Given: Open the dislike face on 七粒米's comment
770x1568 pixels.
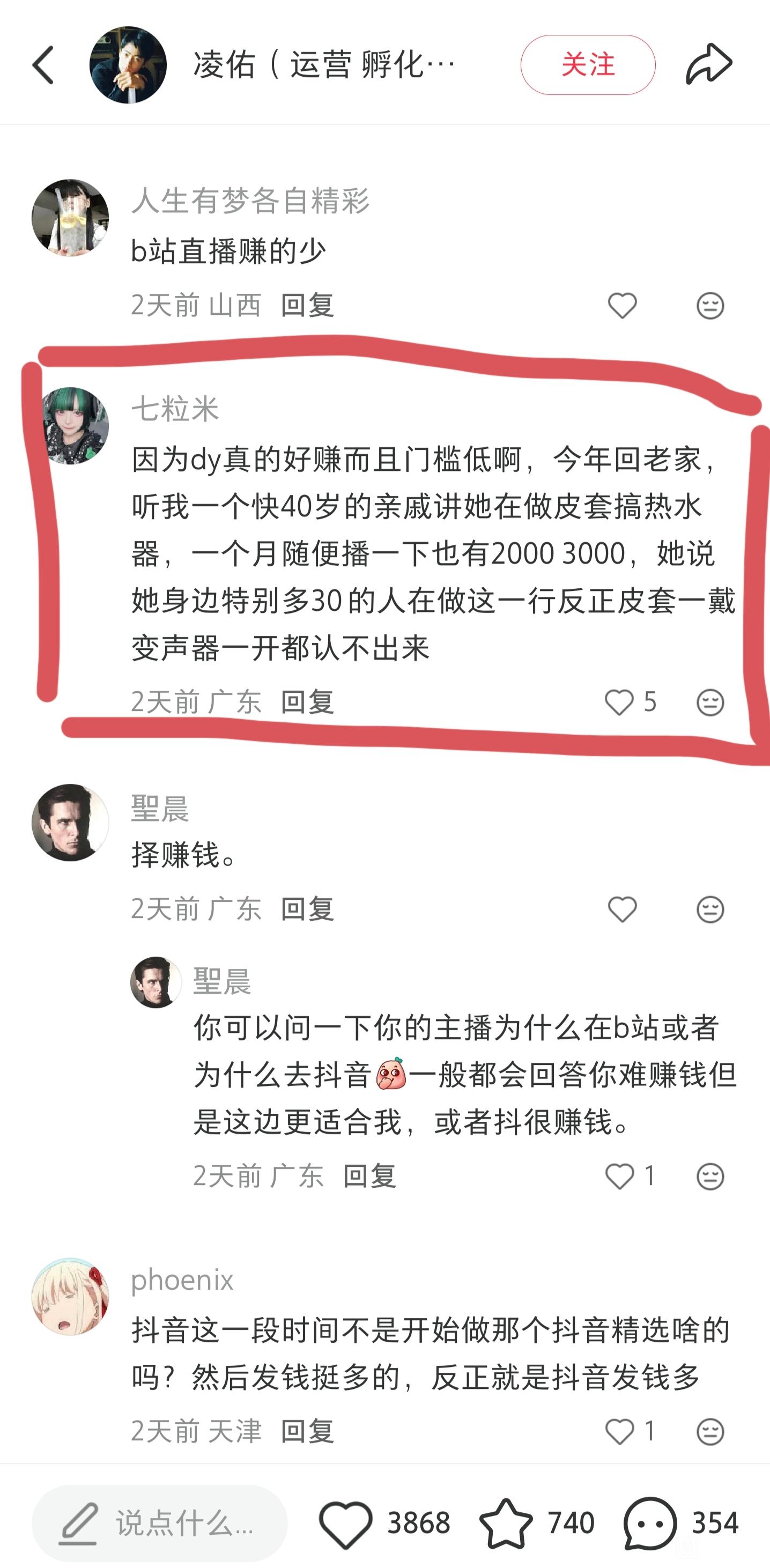Looking at the screenshot, I should click(710, 702).
